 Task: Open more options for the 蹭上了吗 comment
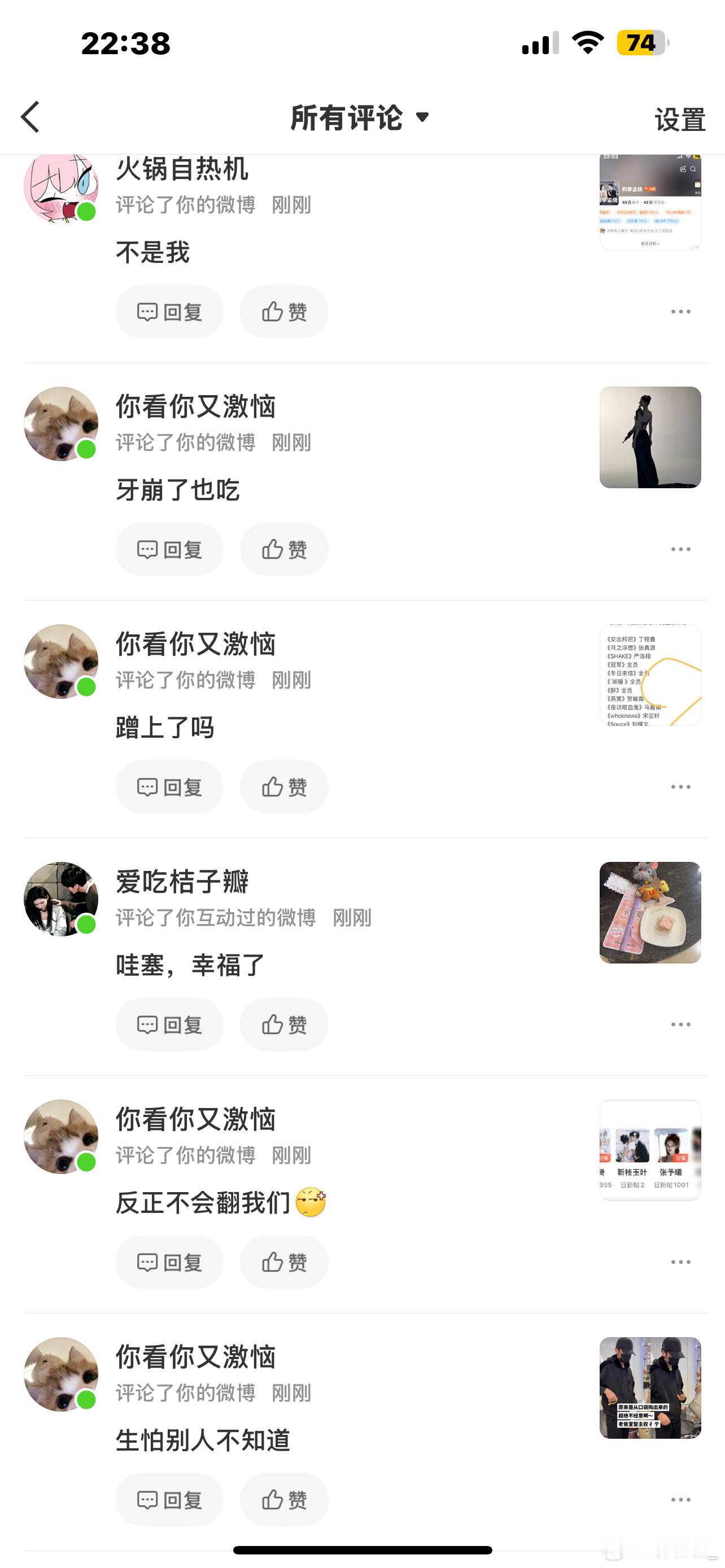[x=680, y=786]
